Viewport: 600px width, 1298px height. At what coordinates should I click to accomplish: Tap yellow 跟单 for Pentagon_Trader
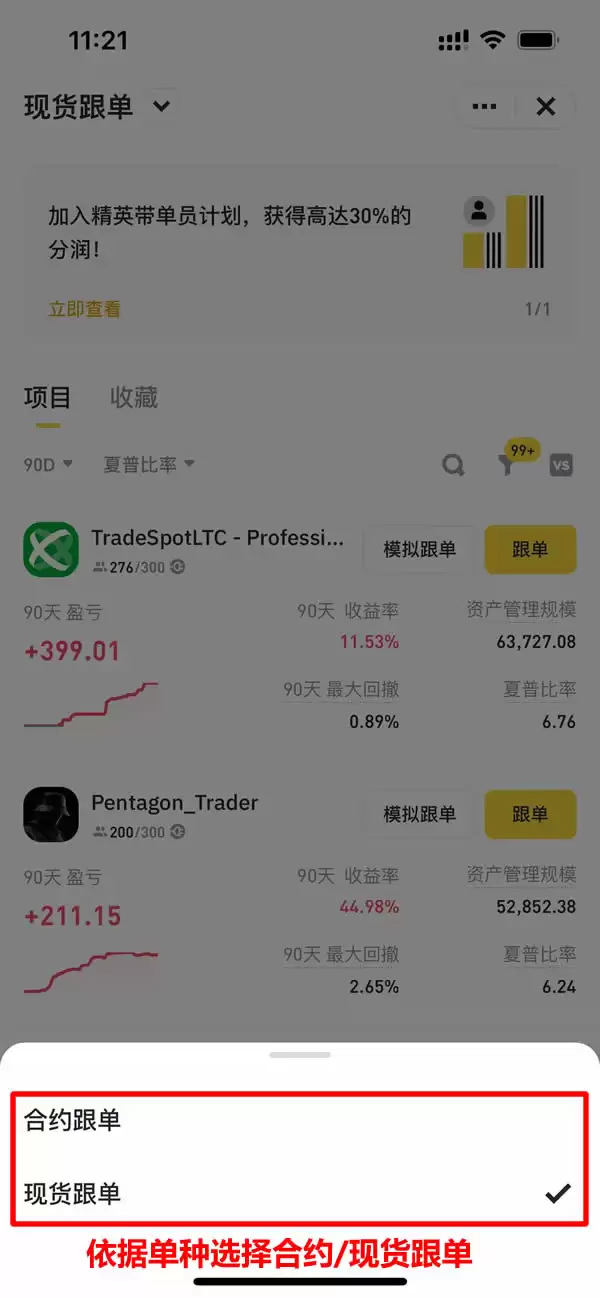tap(530, 814)
